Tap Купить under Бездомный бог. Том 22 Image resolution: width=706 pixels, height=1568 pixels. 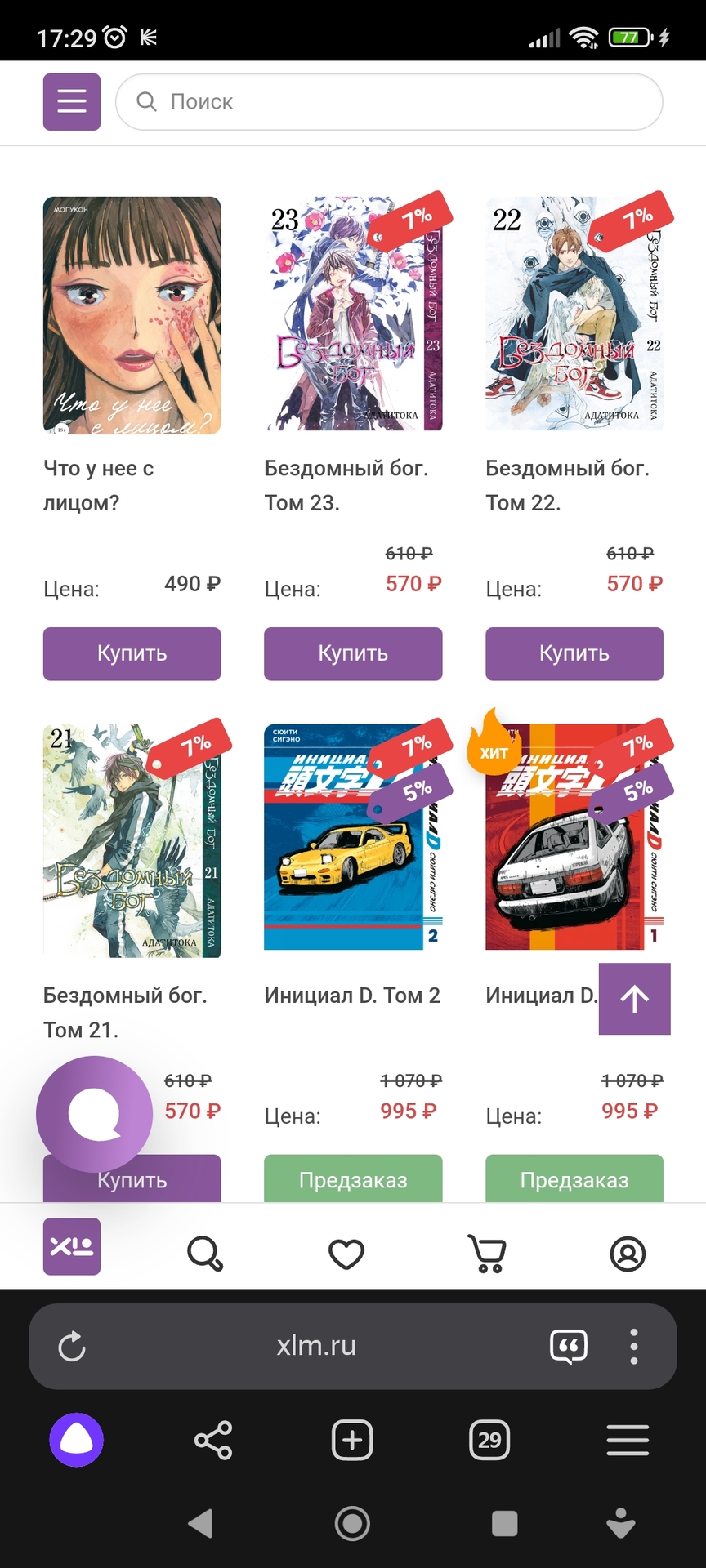pyautogui.click(x=574, y=653)
